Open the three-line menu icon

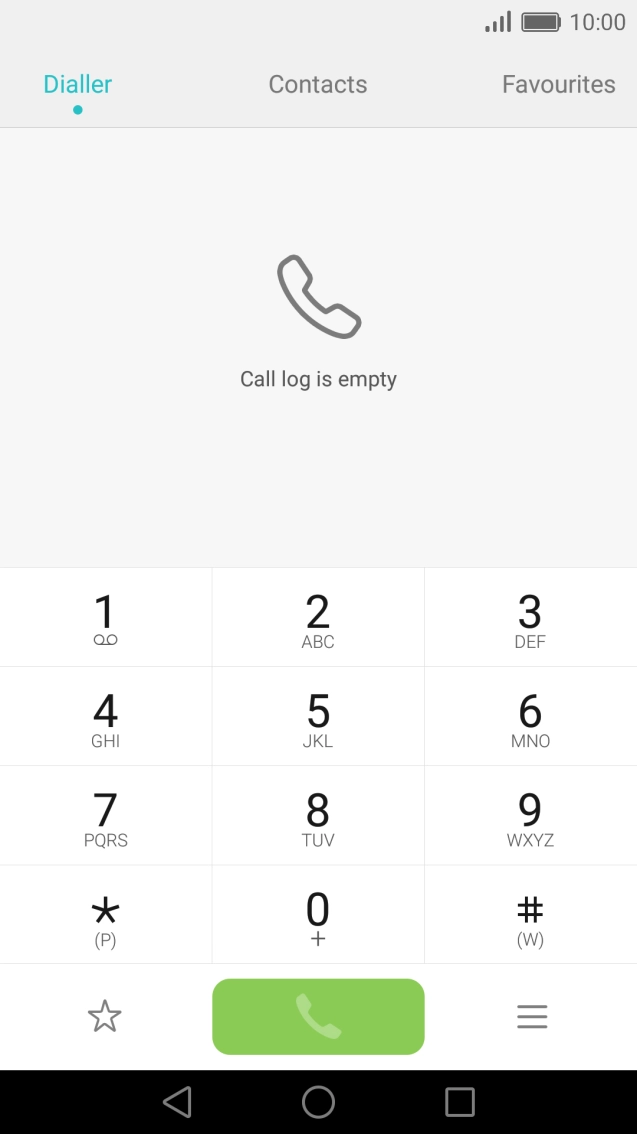[x=532, y=1016]
